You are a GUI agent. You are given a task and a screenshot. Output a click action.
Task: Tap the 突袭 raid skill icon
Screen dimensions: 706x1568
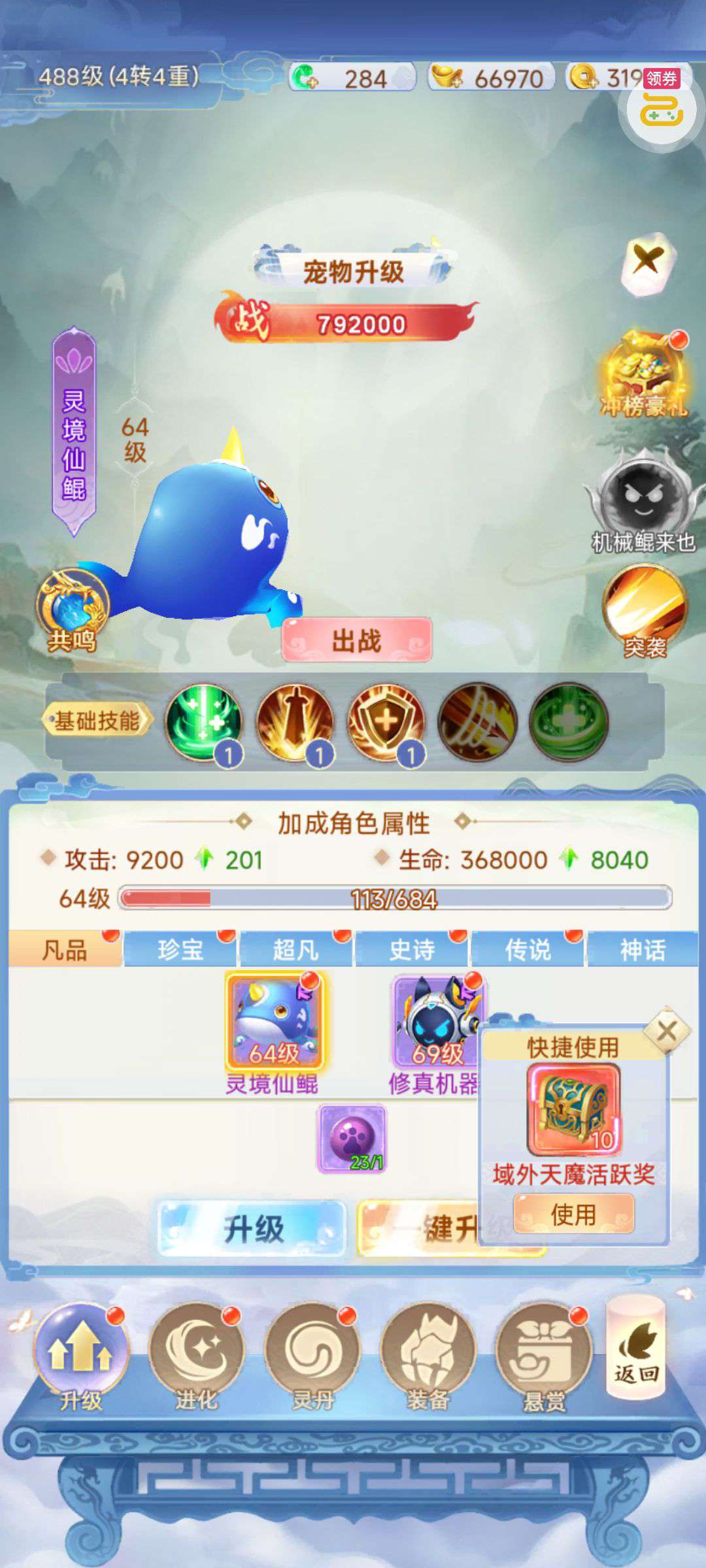click(645, 610)
